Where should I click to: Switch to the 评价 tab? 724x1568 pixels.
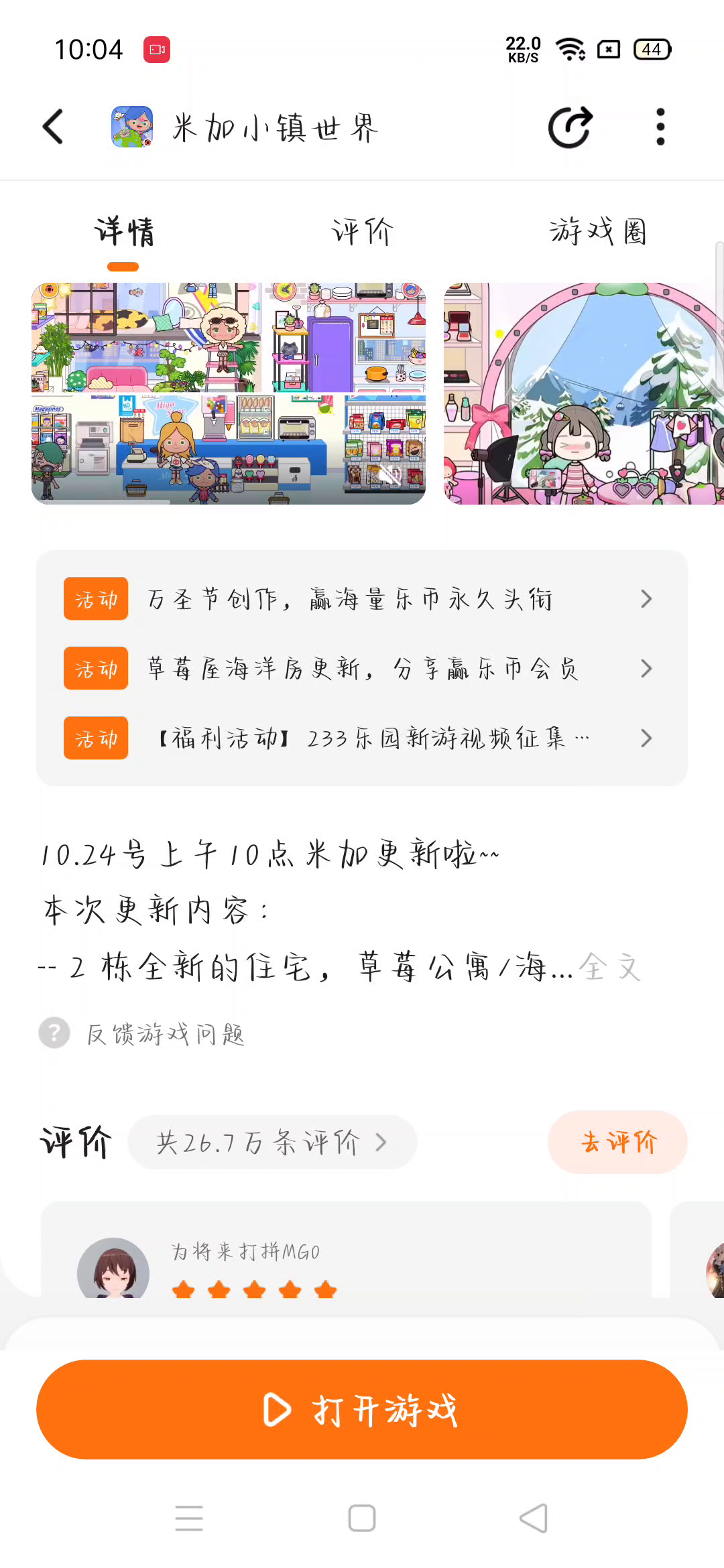pyautogui.click(x=362, y=232)
